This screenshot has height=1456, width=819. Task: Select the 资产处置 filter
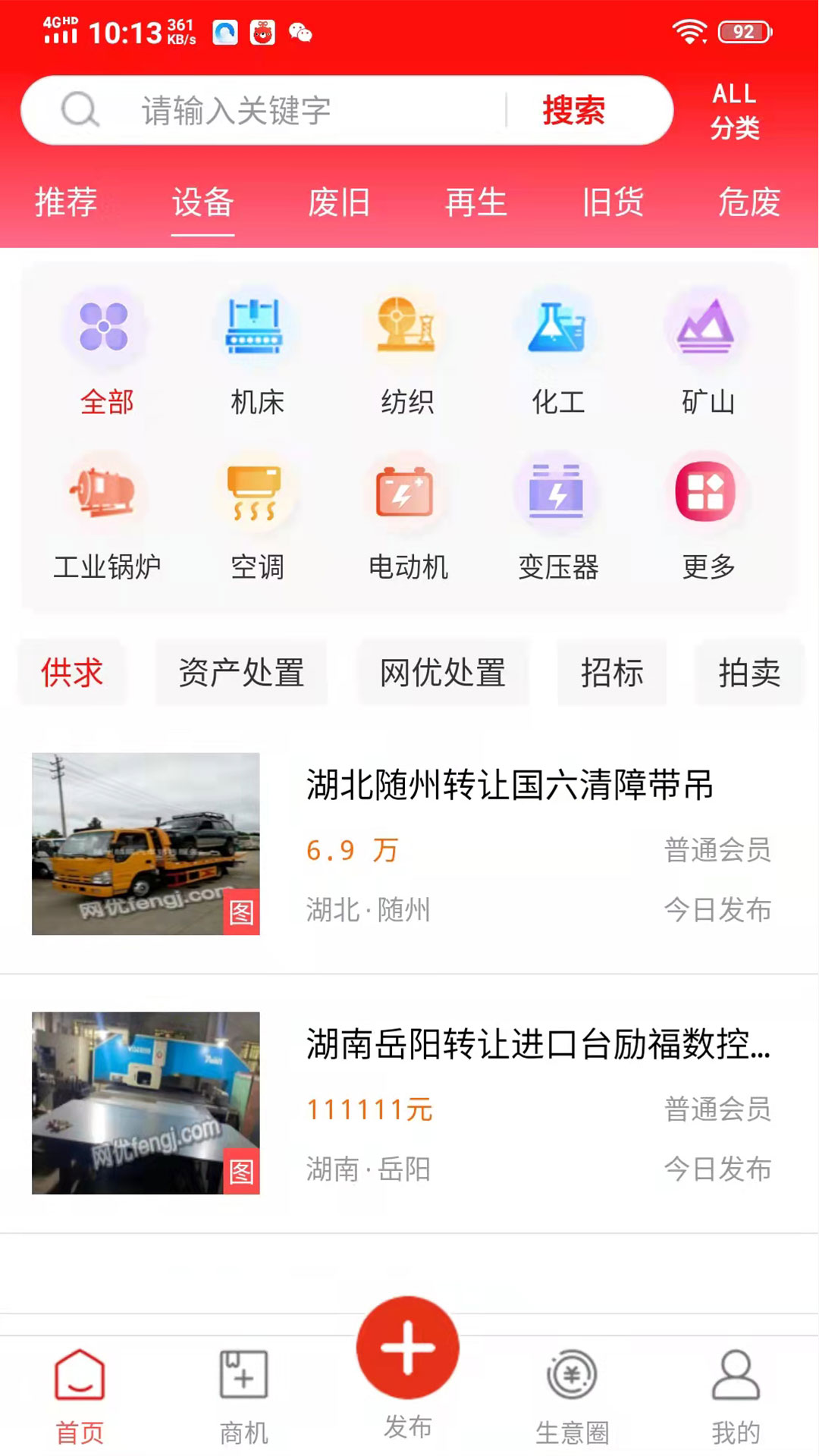point(241,673)
